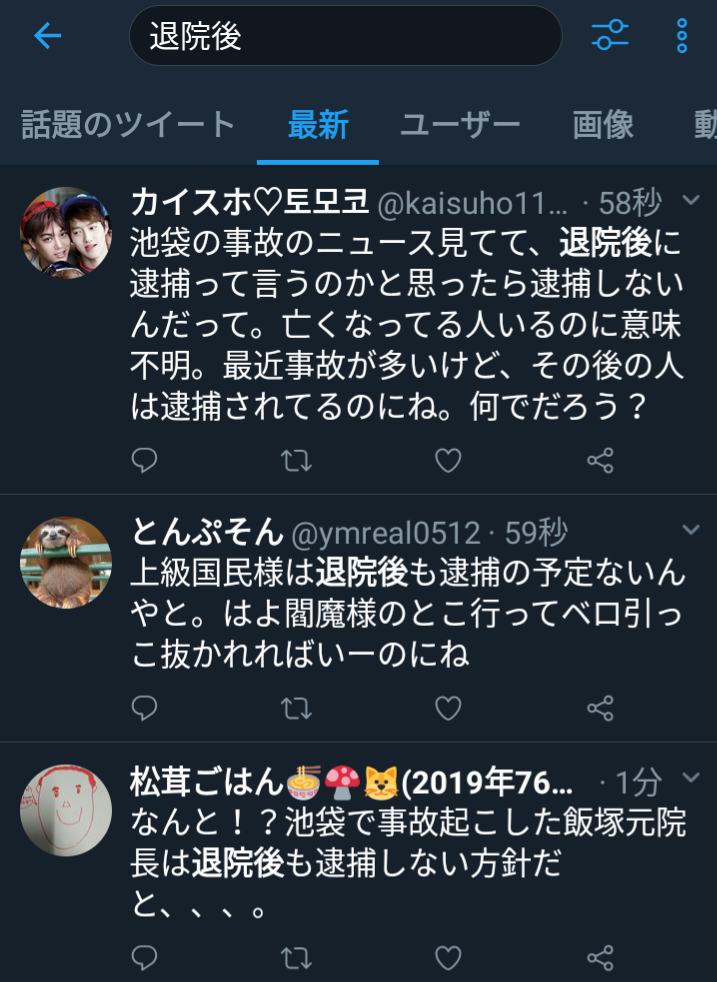Like とんぷそん's tweet

coord(448,709)
